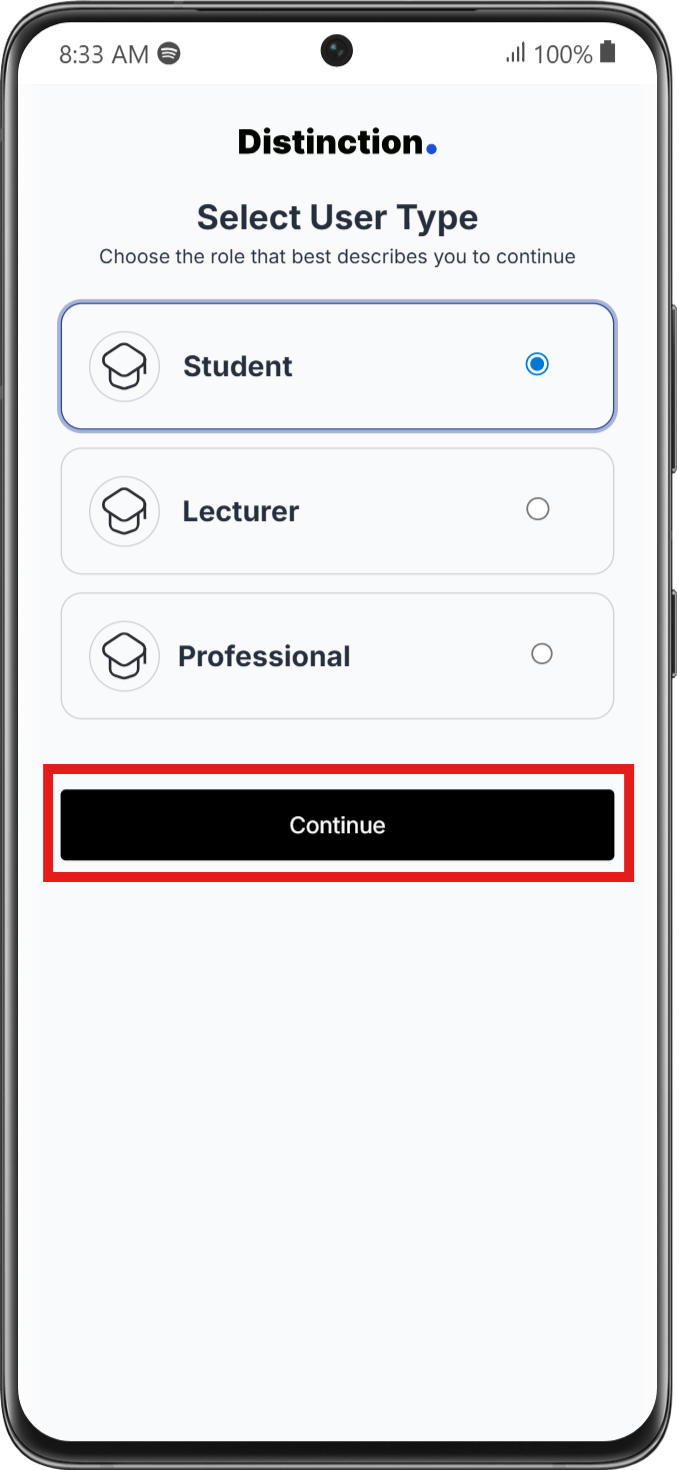Image resolution: width=677 pixels, height=1470 pixels.
Task: Pick the Professional option
Action: 337,656
